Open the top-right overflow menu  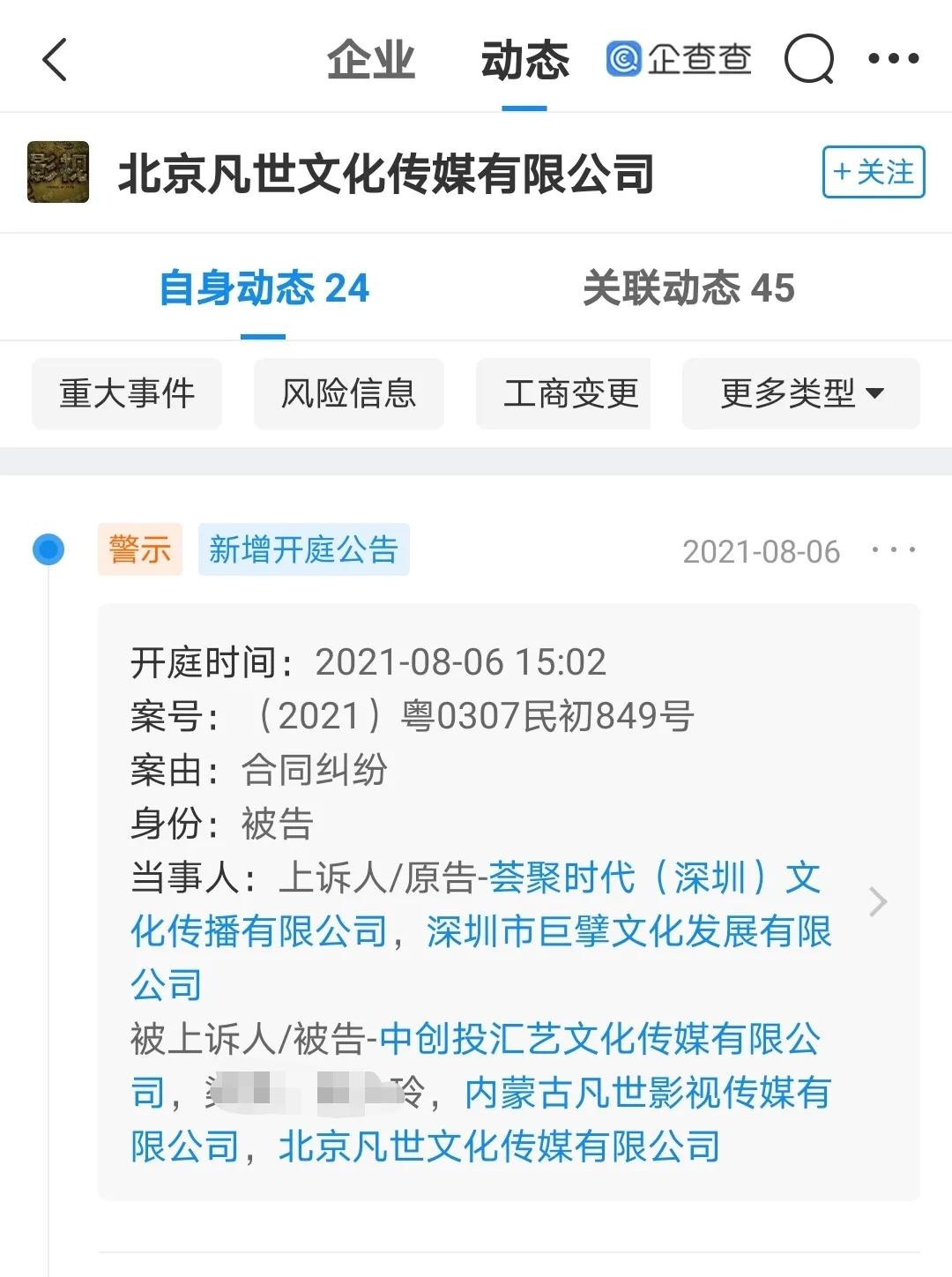coord(893,59)
